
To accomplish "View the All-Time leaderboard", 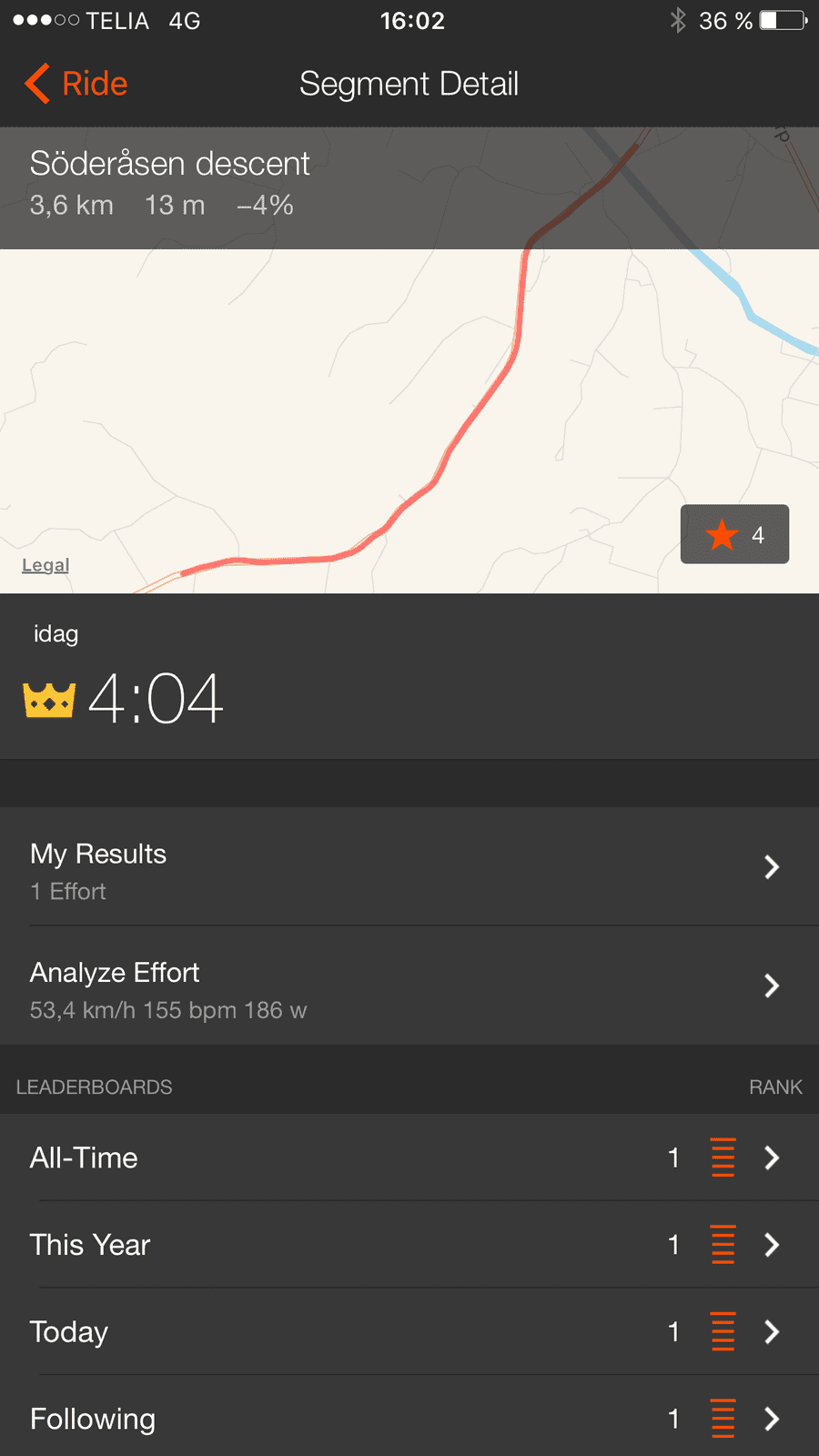I will pyautogui.click(x=409, y=1158).
